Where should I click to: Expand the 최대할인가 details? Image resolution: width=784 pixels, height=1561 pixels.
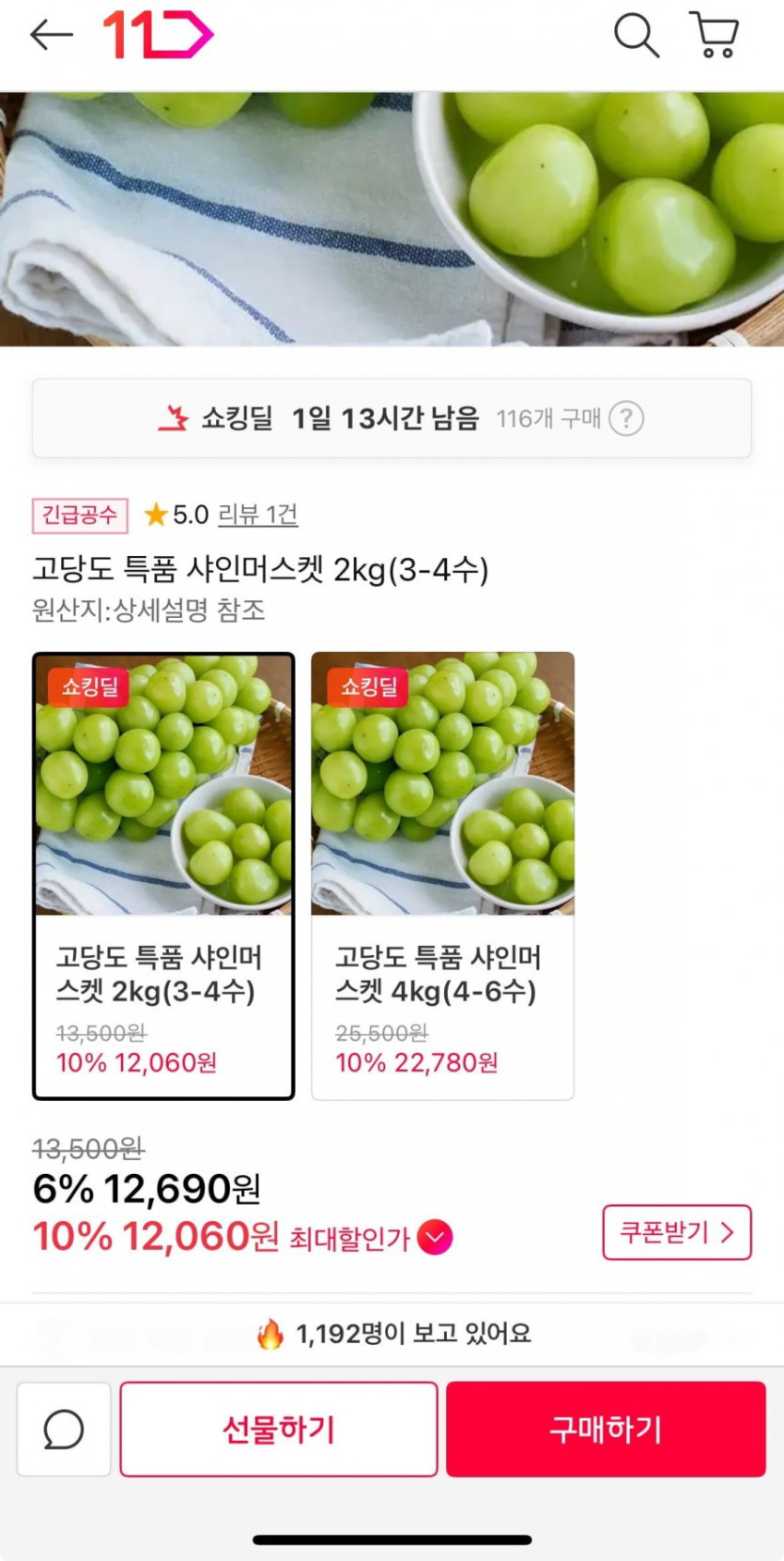point(435,1237)
